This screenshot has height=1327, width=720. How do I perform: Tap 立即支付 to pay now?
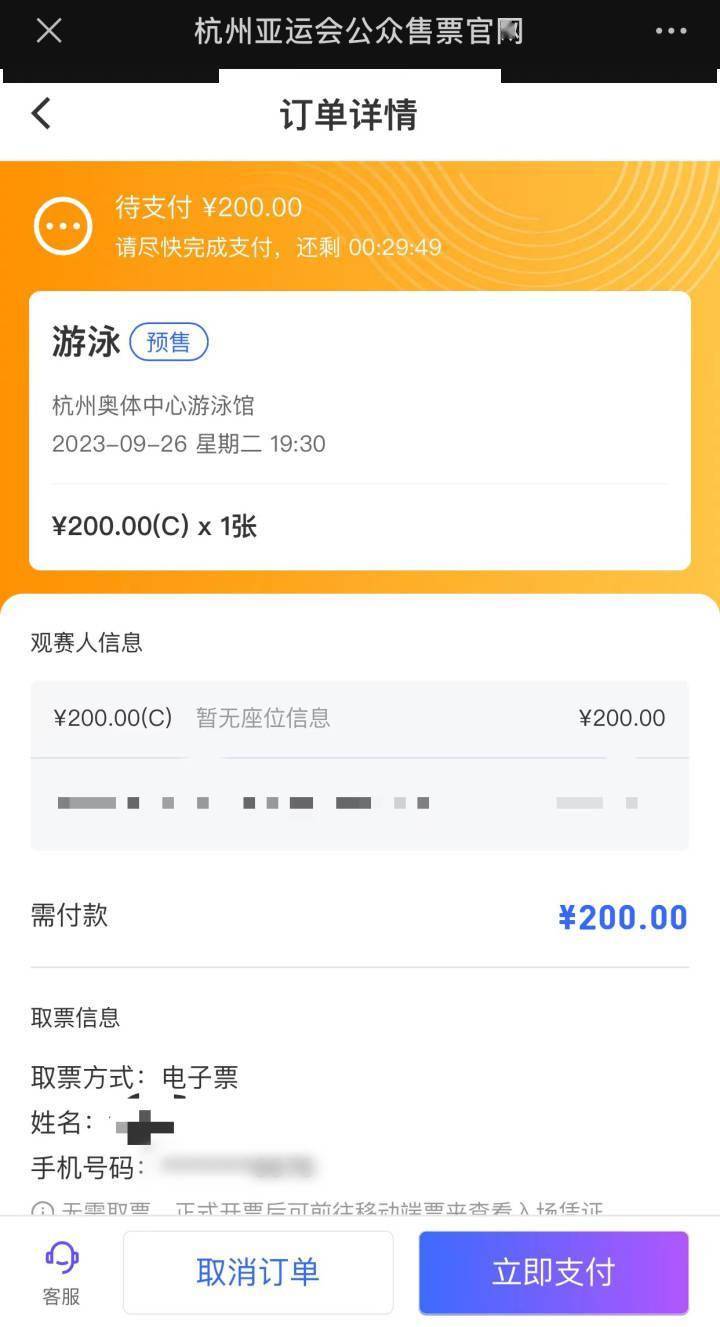click(x=553, y=1272)
